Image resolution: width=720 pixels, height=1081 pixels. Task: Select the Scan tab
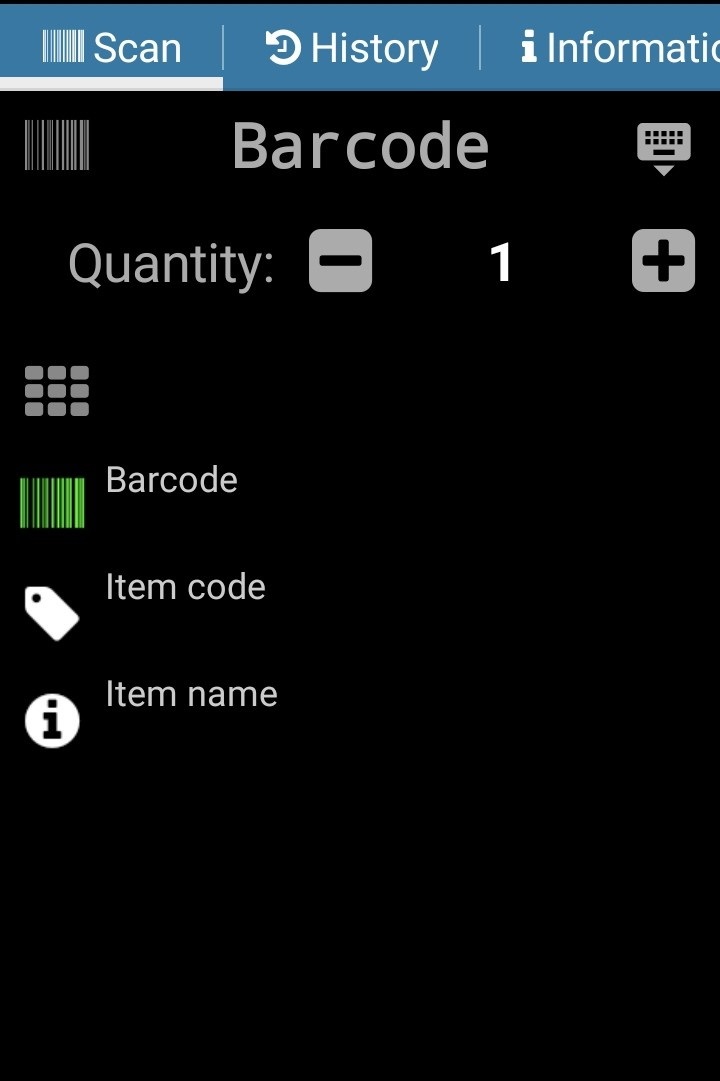111,48
